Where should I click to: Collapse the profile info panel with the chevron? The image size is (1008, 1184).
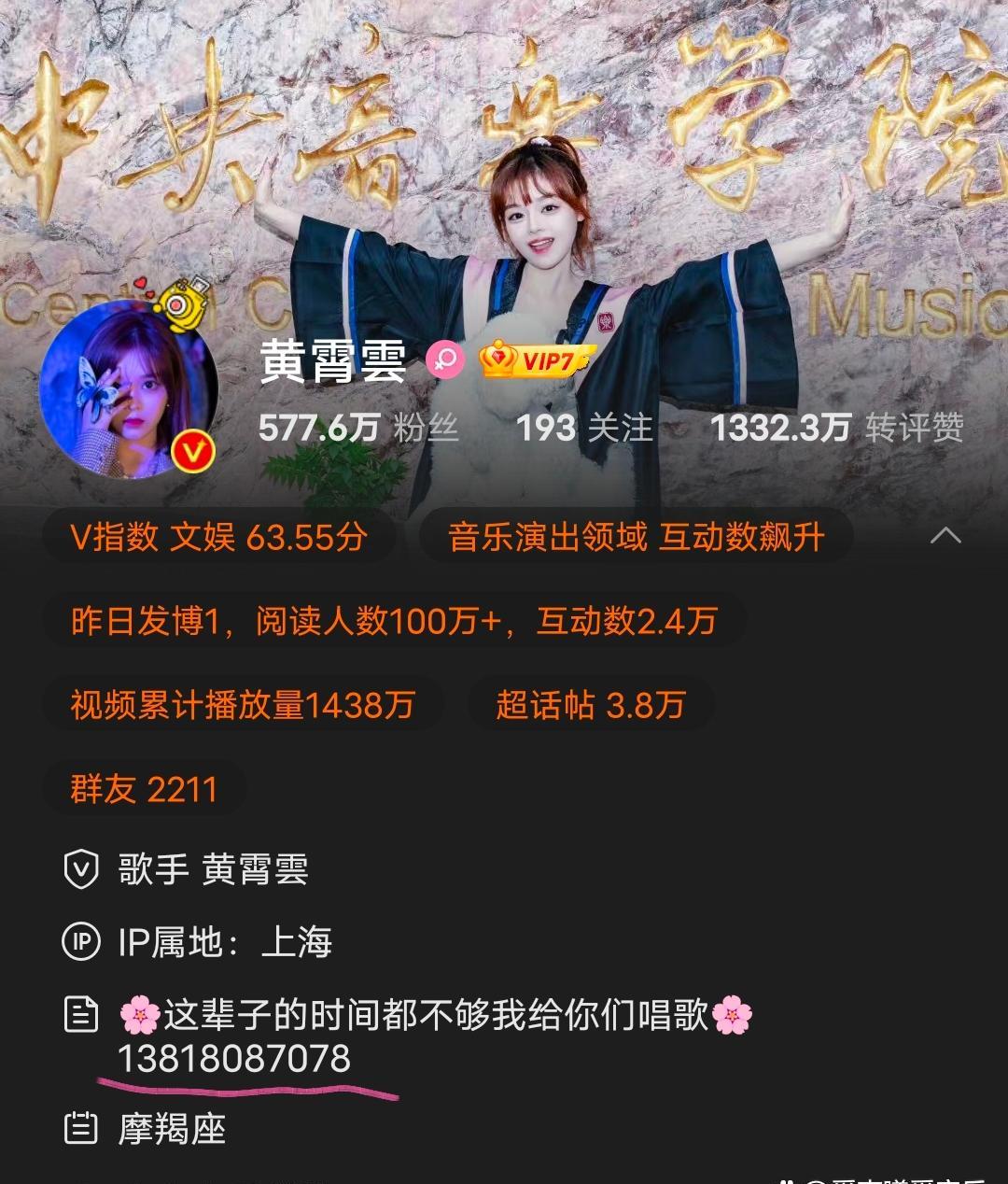(x=947, y=535)
